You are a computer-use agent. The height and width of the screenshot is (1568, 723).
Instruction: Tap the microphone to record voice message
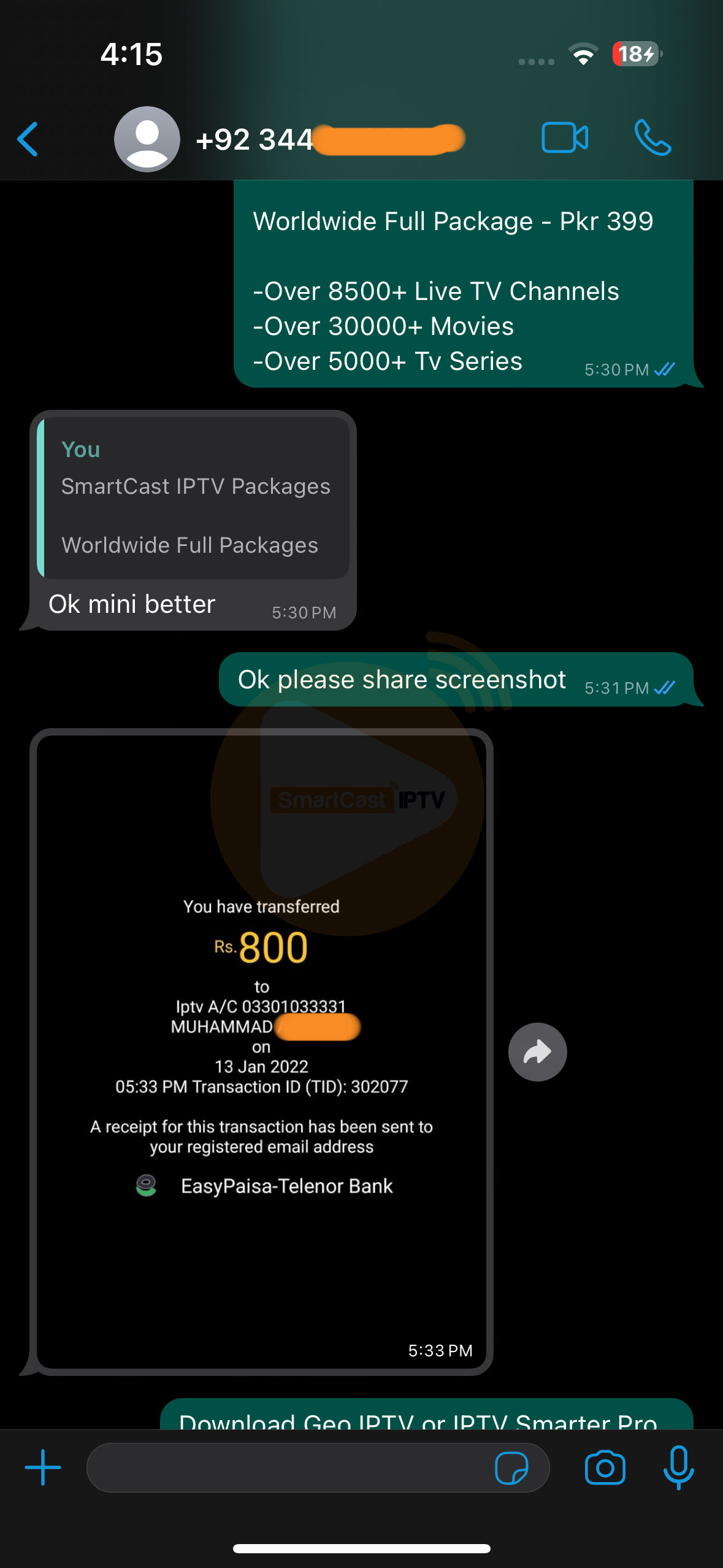[678, 1467]
